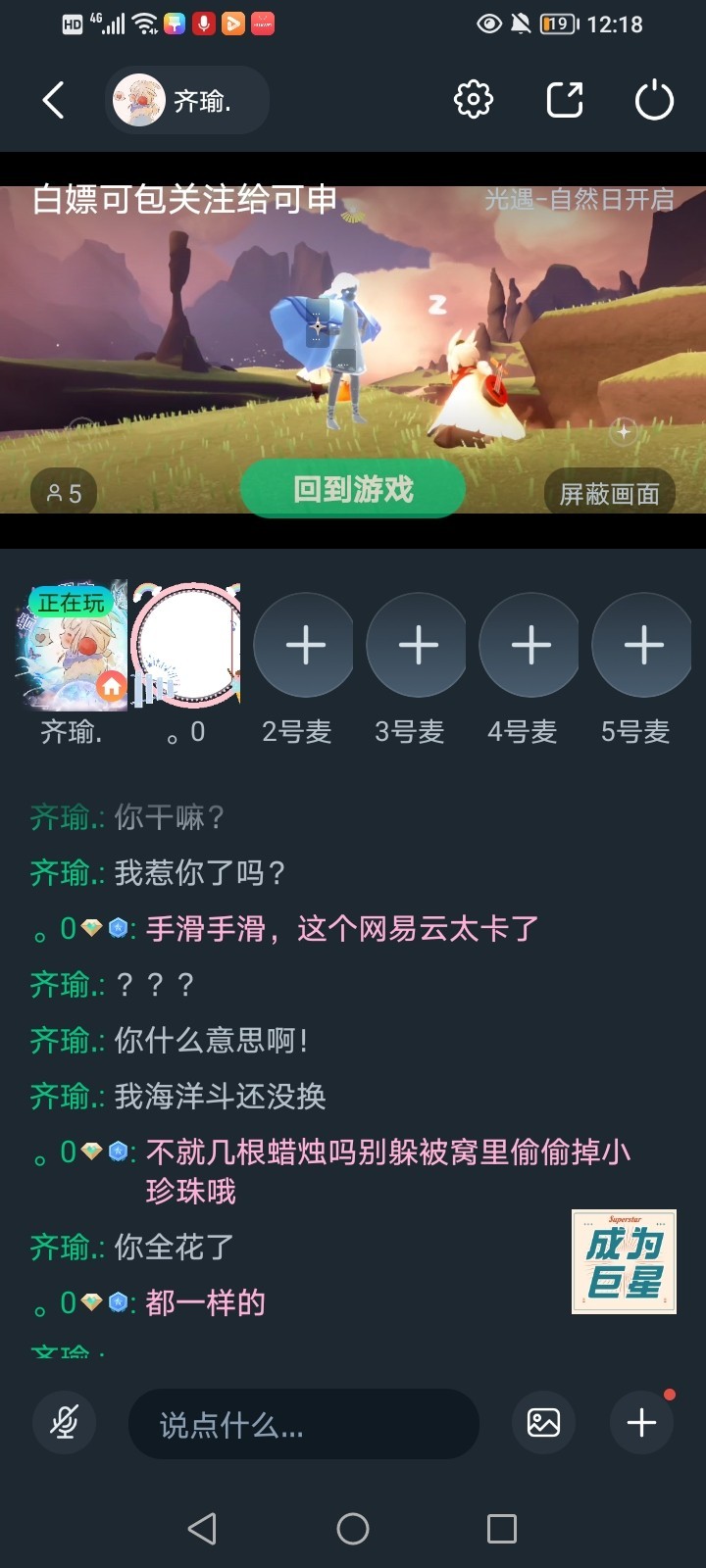Open room settings gear
The image size is (706, 1568).
coord(474,100)
